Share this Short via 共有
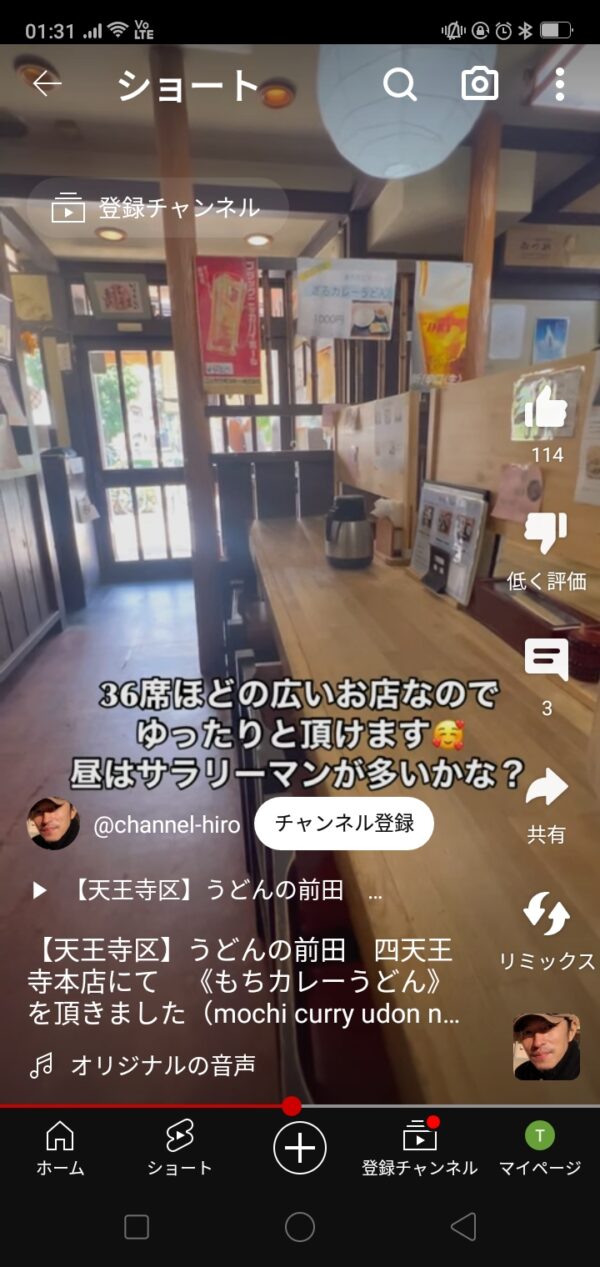This screenshot has width=600, height=1267. coord(547,788)
